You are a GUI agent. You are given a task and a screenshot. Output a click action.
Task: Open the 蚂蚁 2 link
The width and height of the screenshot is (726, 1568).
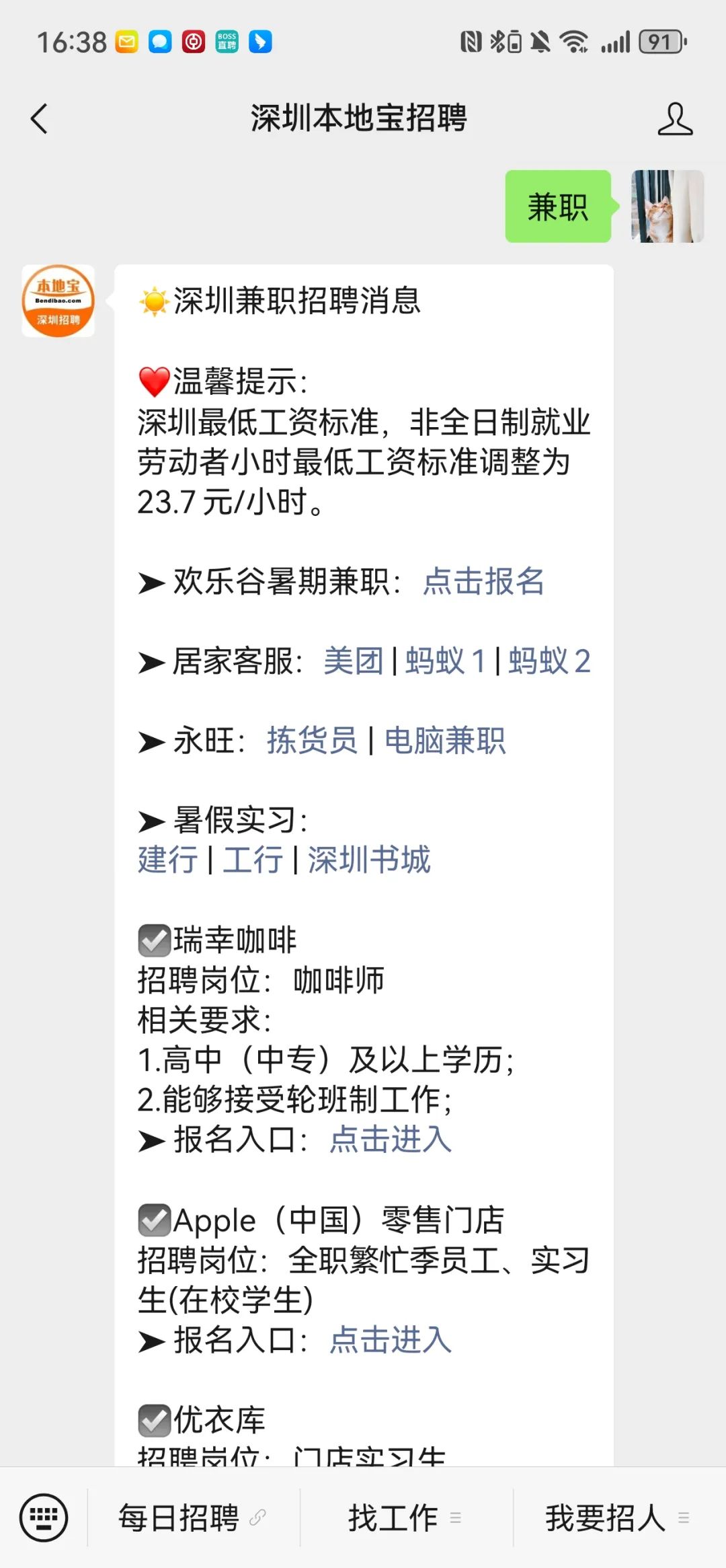pyautogui.click(x=549, y=661)
